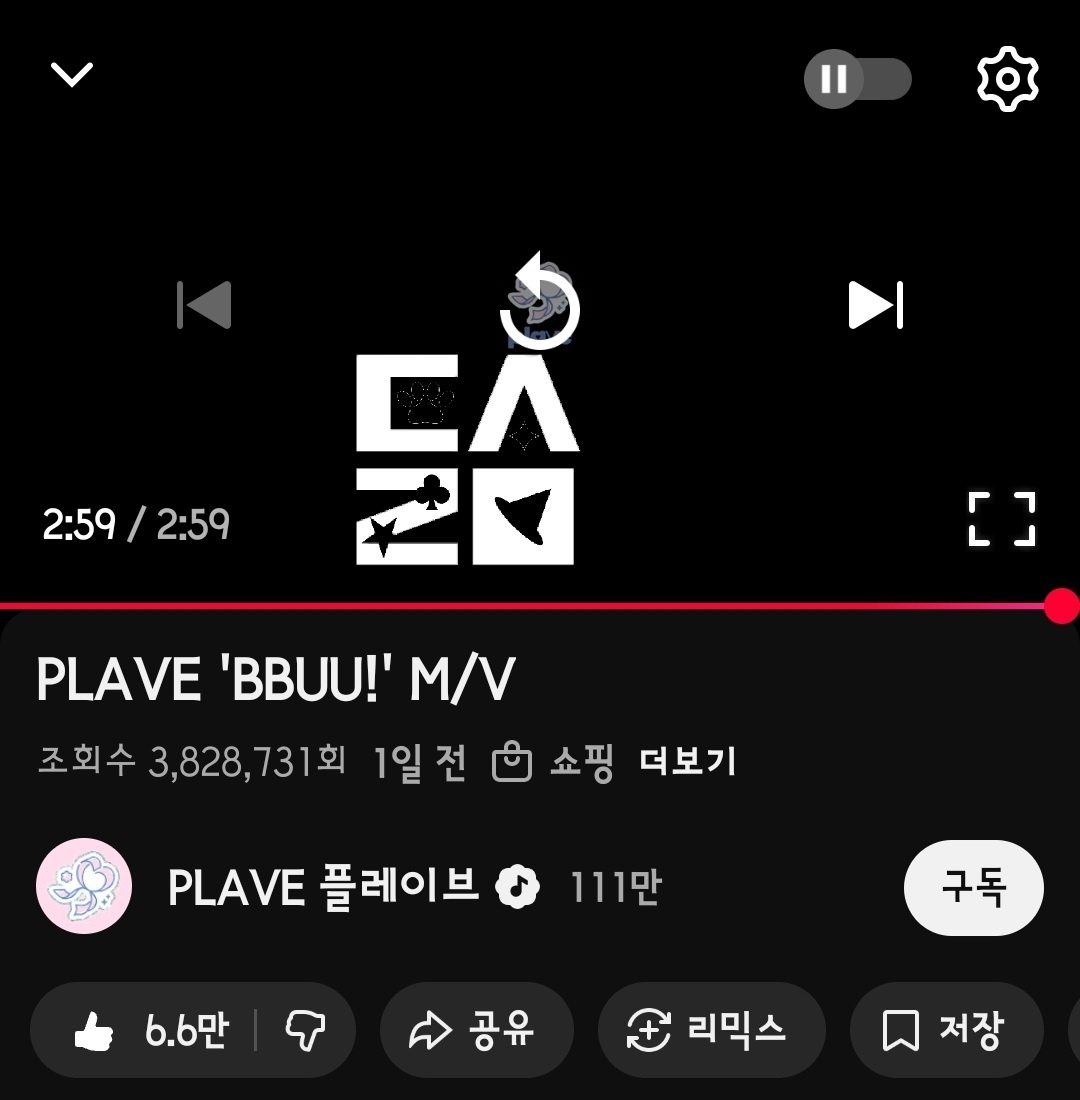Go to the previous video
Screen dimensions: 1080x1100
tap(205, 305)
